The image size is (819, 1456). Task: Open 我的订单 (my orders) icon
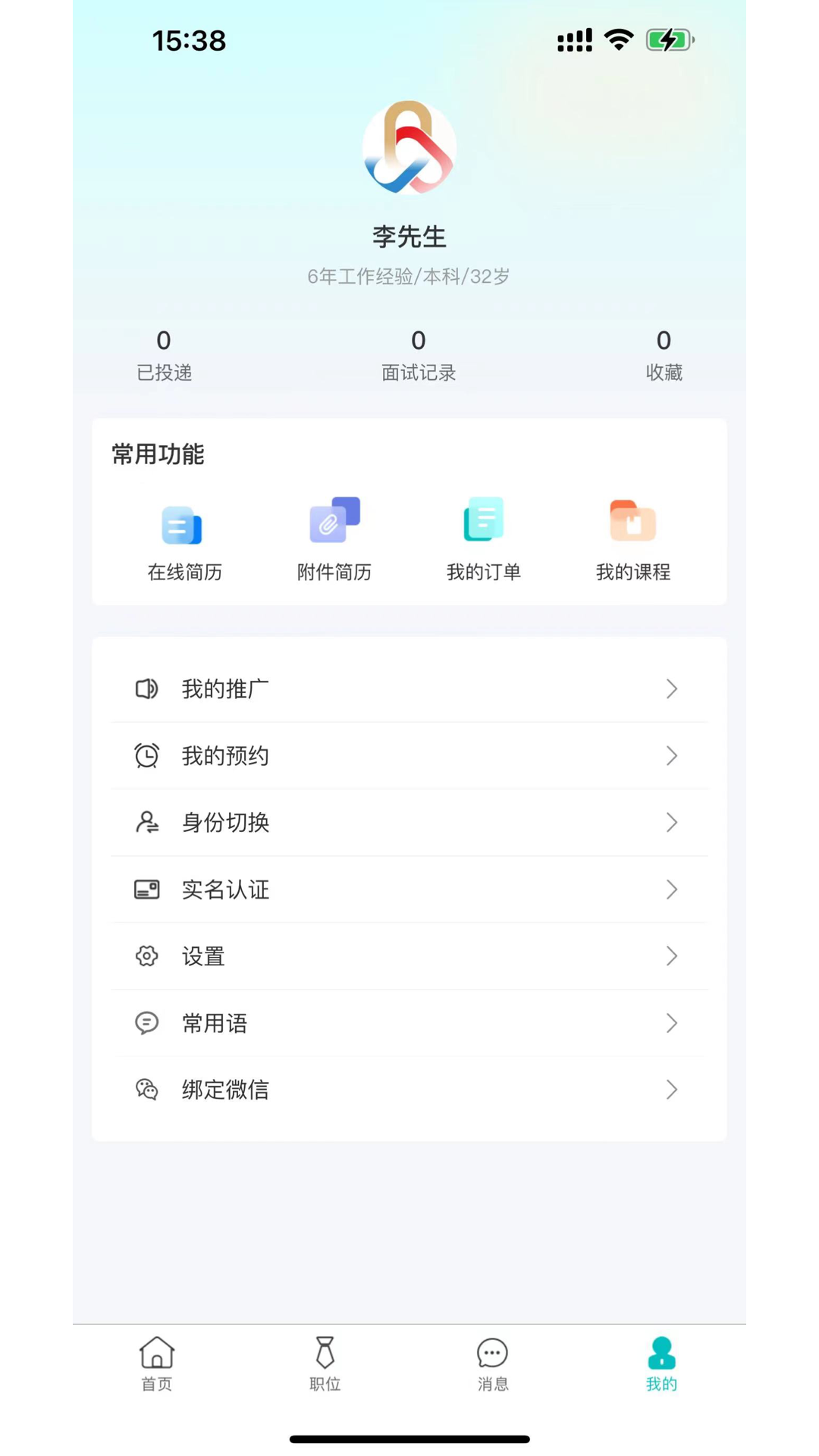tap(484, 520)
